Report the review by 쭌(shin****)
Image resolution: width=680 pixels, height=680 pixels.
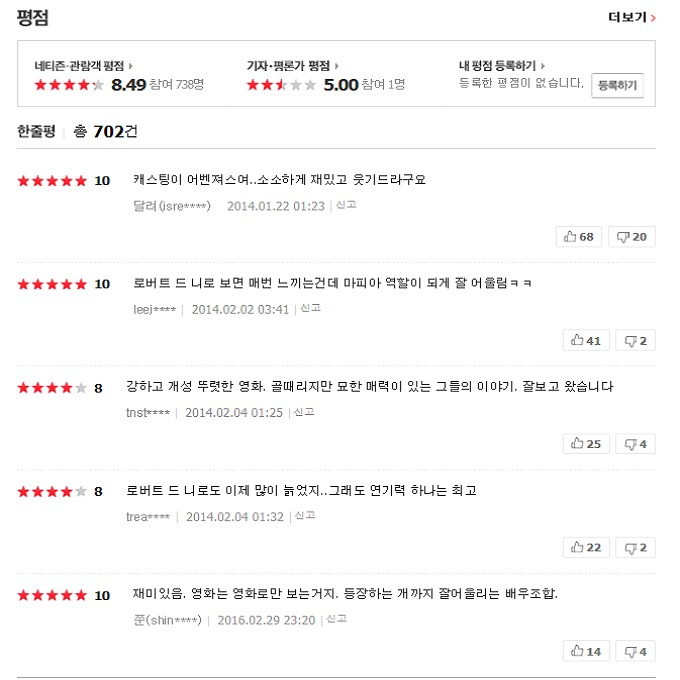pyautogui.click(x=336, y=619)
